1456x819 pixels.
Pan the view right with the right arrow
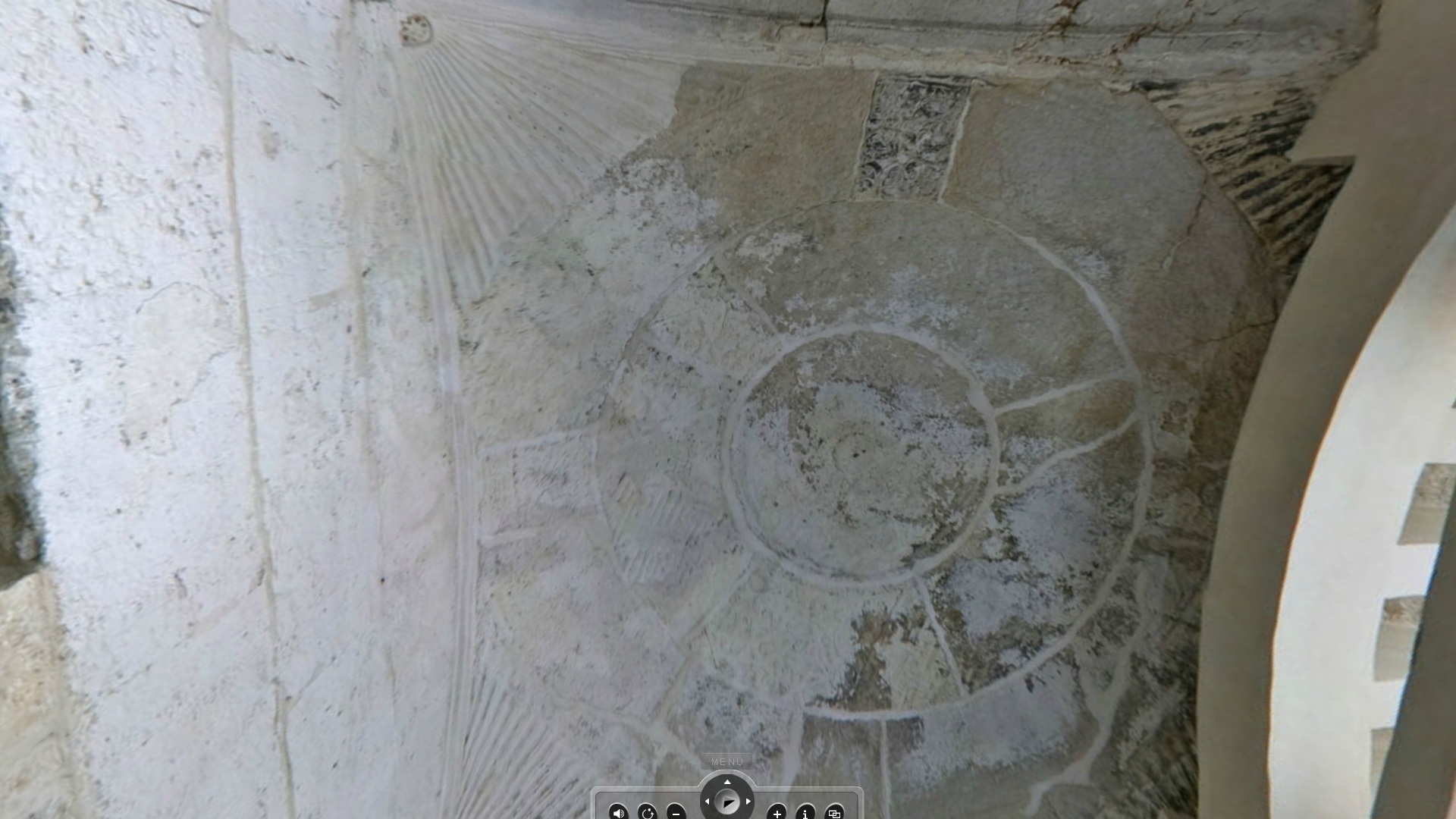point(748,802)
